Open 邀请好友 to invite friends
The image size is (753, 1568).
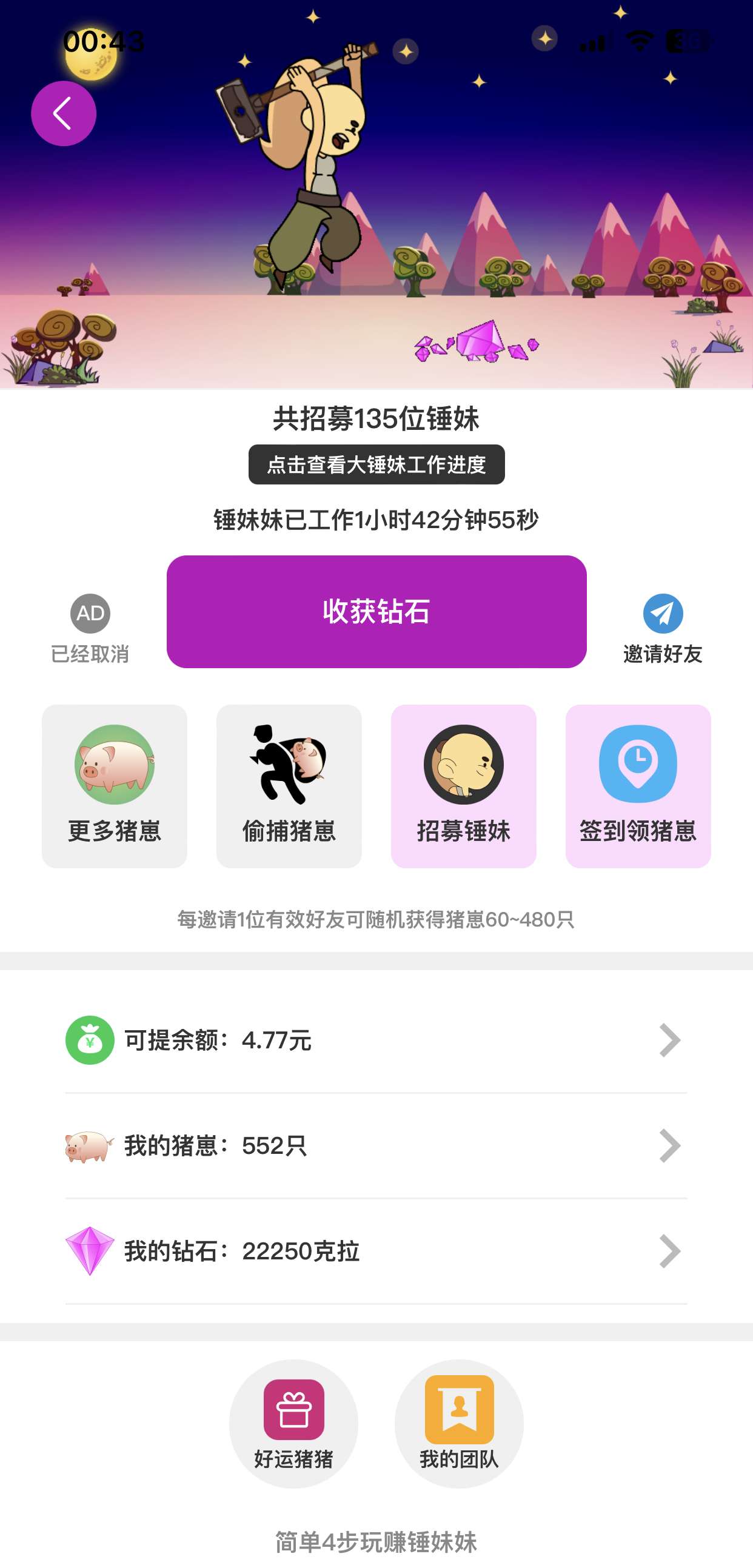point(662,628)
